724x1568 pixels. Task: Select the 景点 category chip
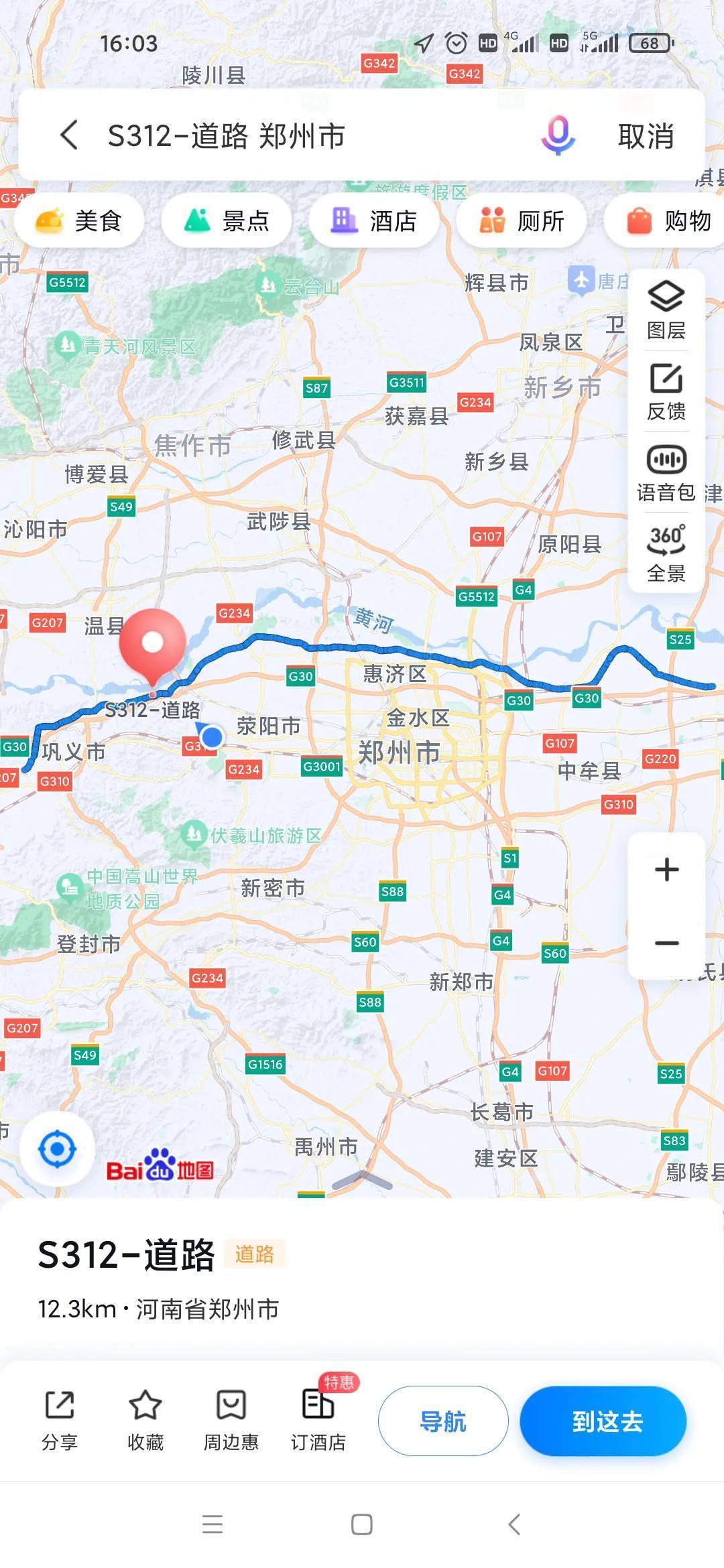pos(227,220)
